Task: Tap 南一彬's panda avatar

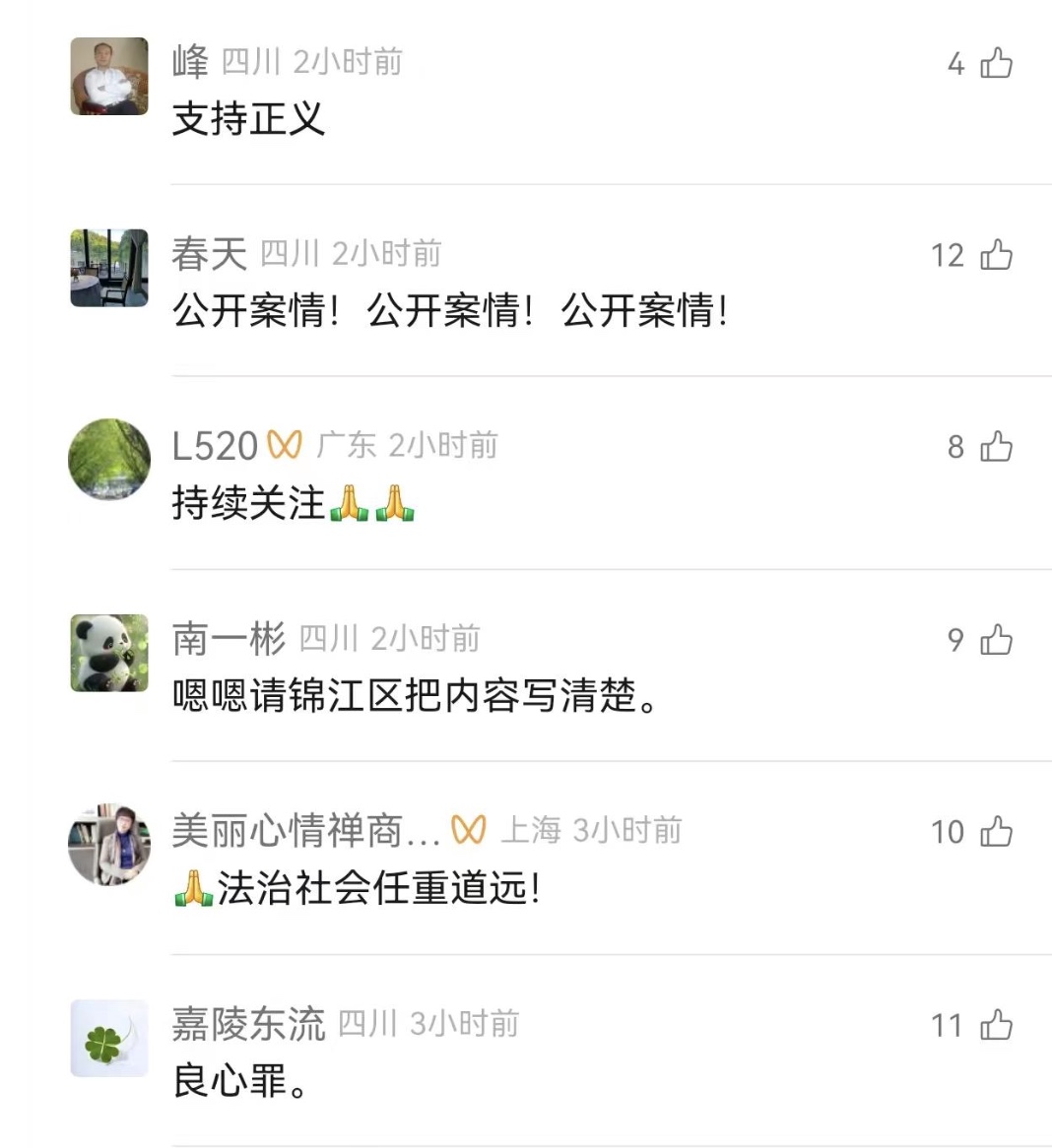Action: point(109,653)
